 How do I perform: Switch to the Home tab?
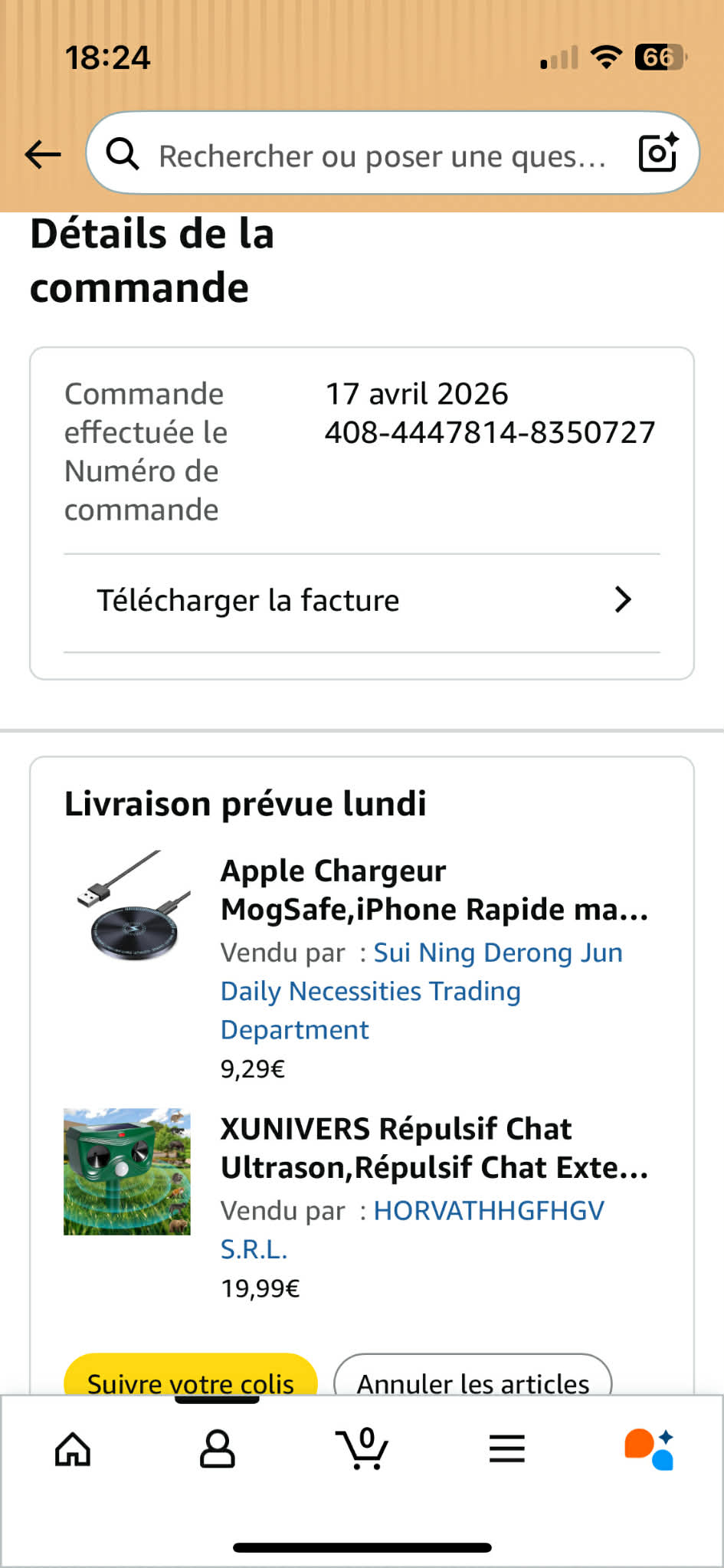click(73, 1448)
